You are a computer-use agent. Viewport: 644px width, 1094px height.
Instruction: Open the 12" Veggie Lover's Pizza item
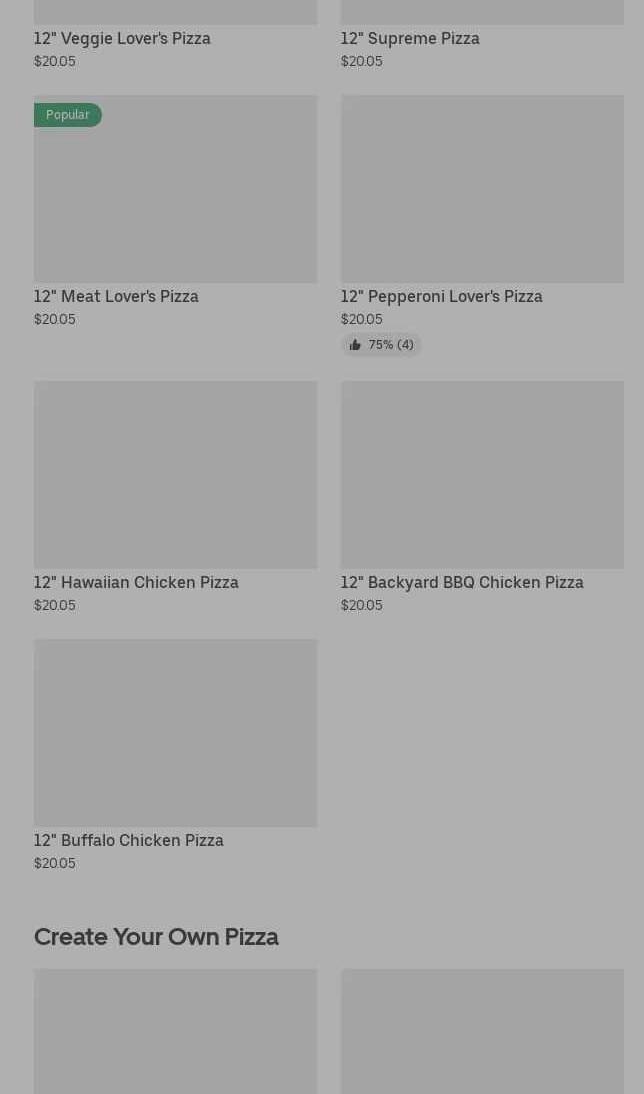click(122, 38)
